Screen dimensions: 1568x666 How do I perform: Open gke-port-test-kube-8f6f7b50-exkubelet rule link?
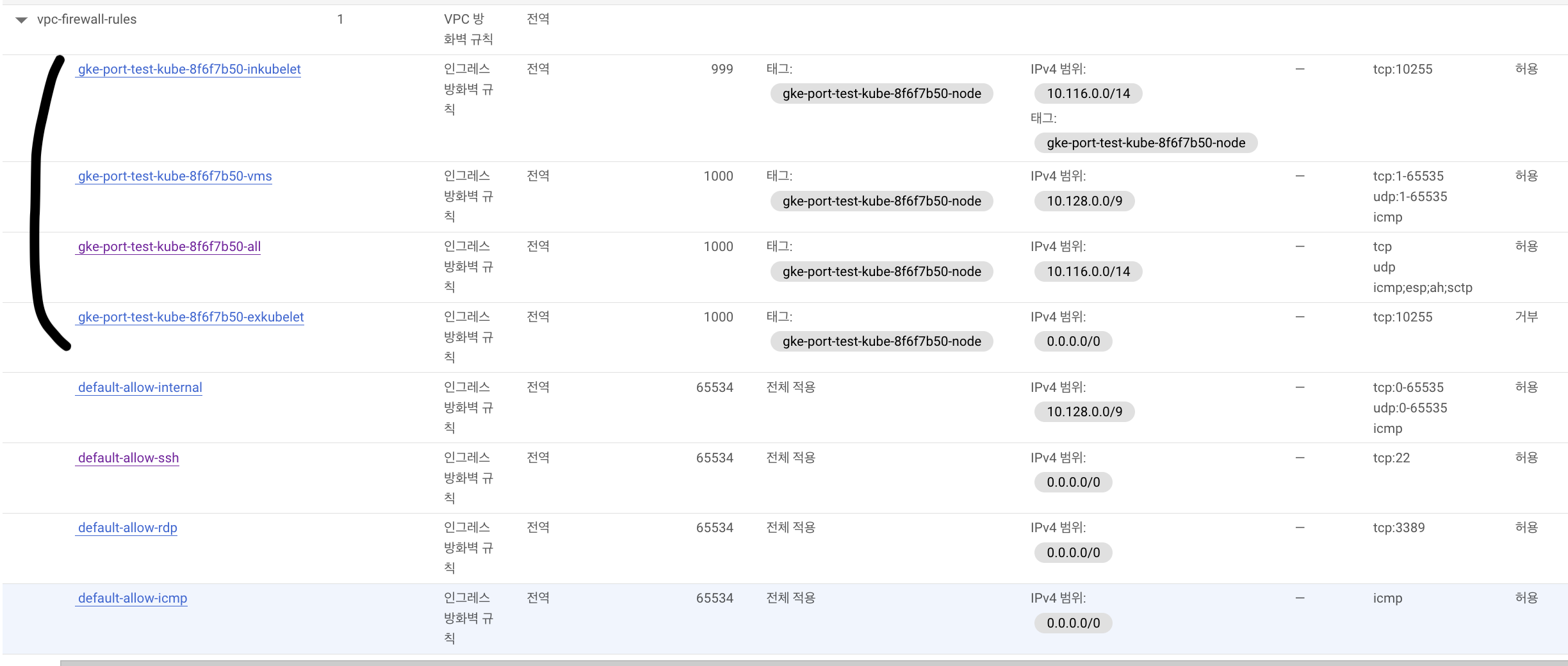click(190, 317)
